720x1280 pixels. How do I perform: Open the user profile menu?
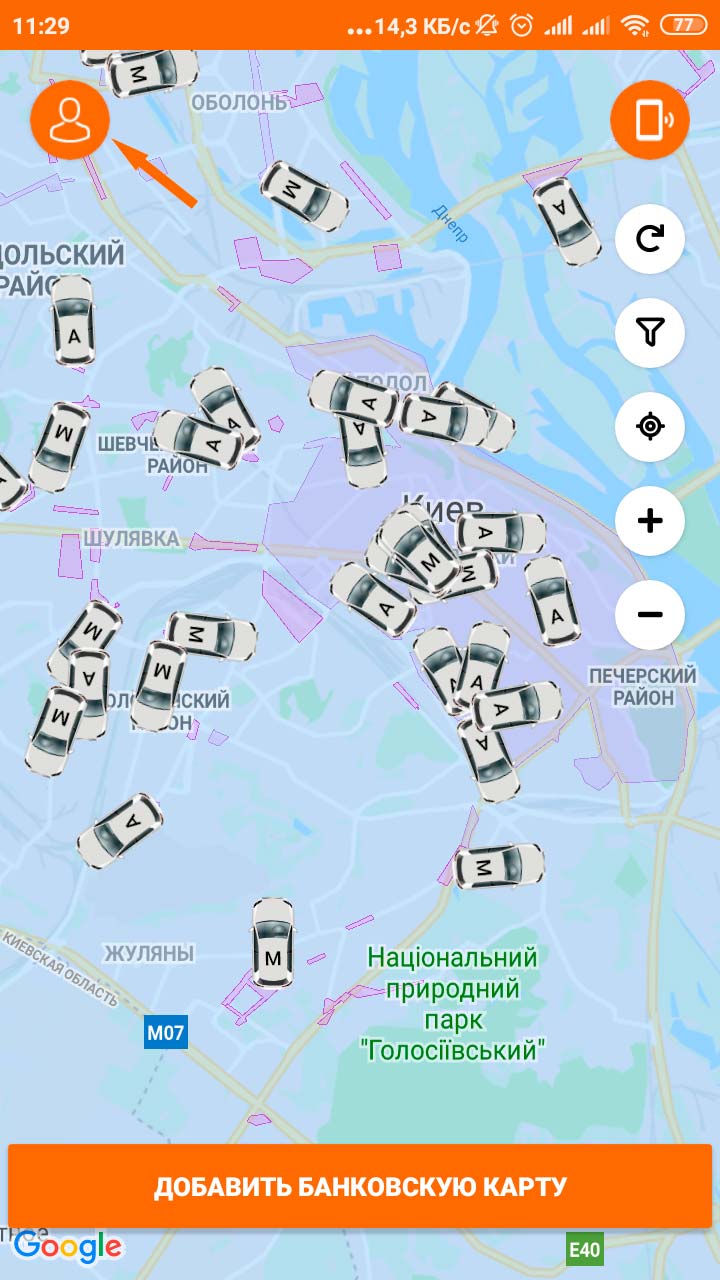pyautogui.click(x=70, y=119)
